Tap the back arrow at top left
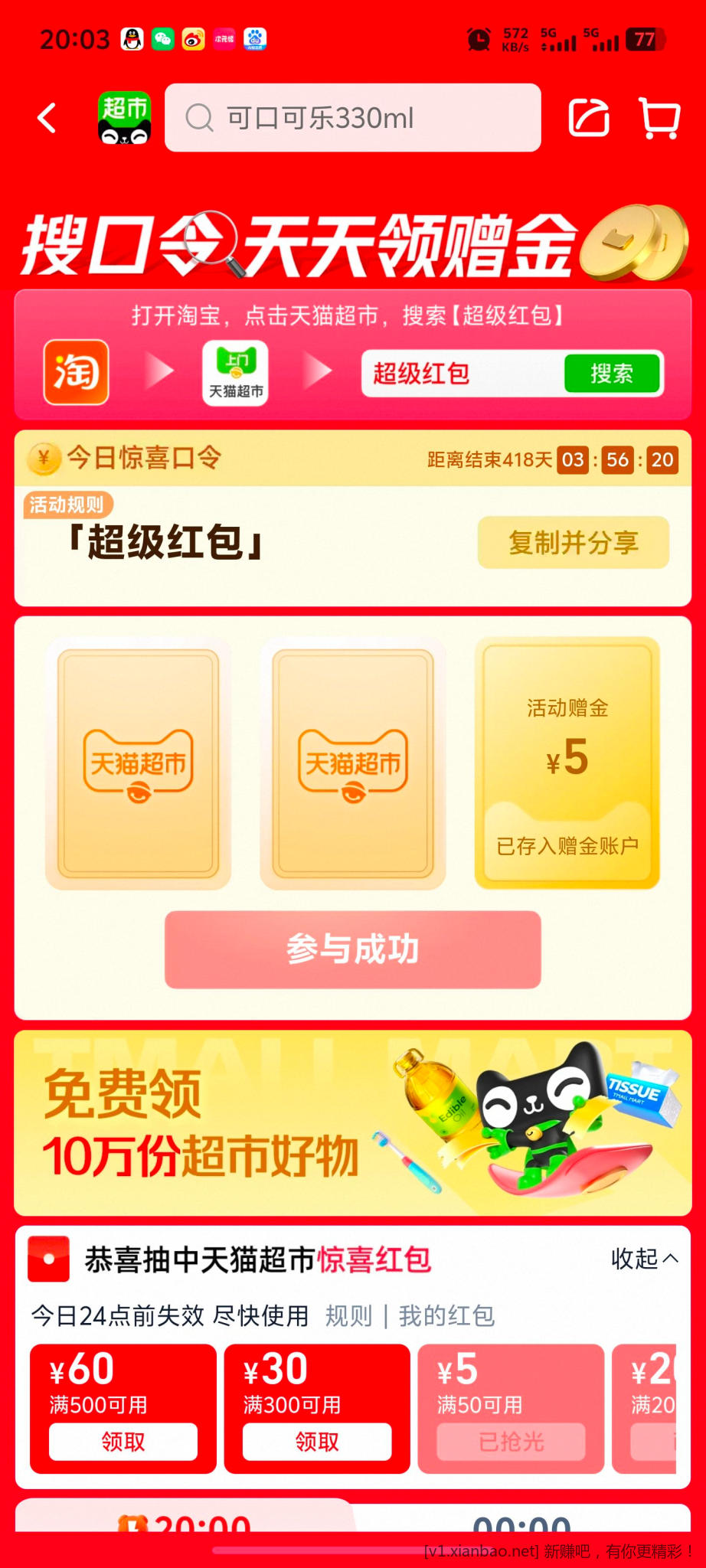 pos(47,117)
